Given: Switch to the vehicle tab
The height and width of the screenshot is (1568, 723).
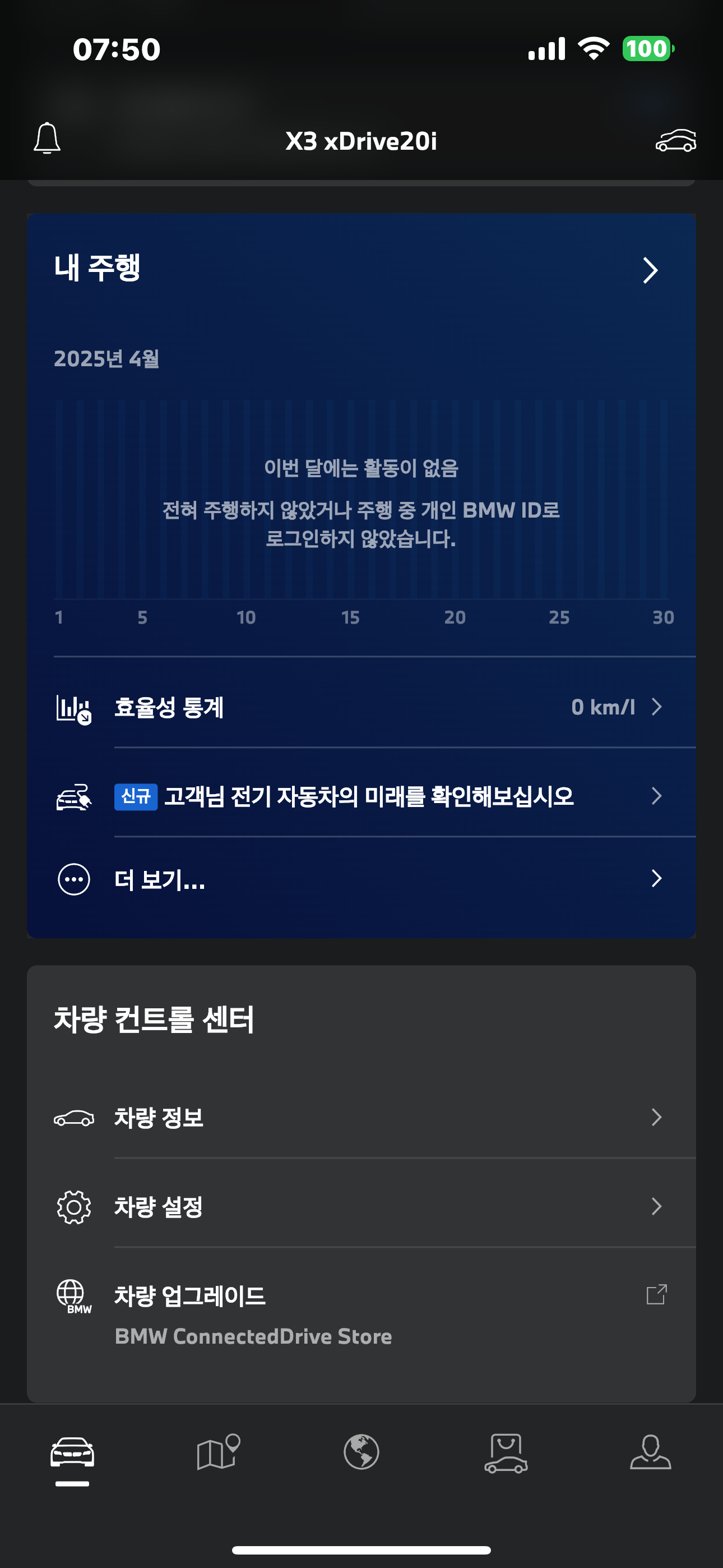Looking at the screenshot, I should 72,1454.
